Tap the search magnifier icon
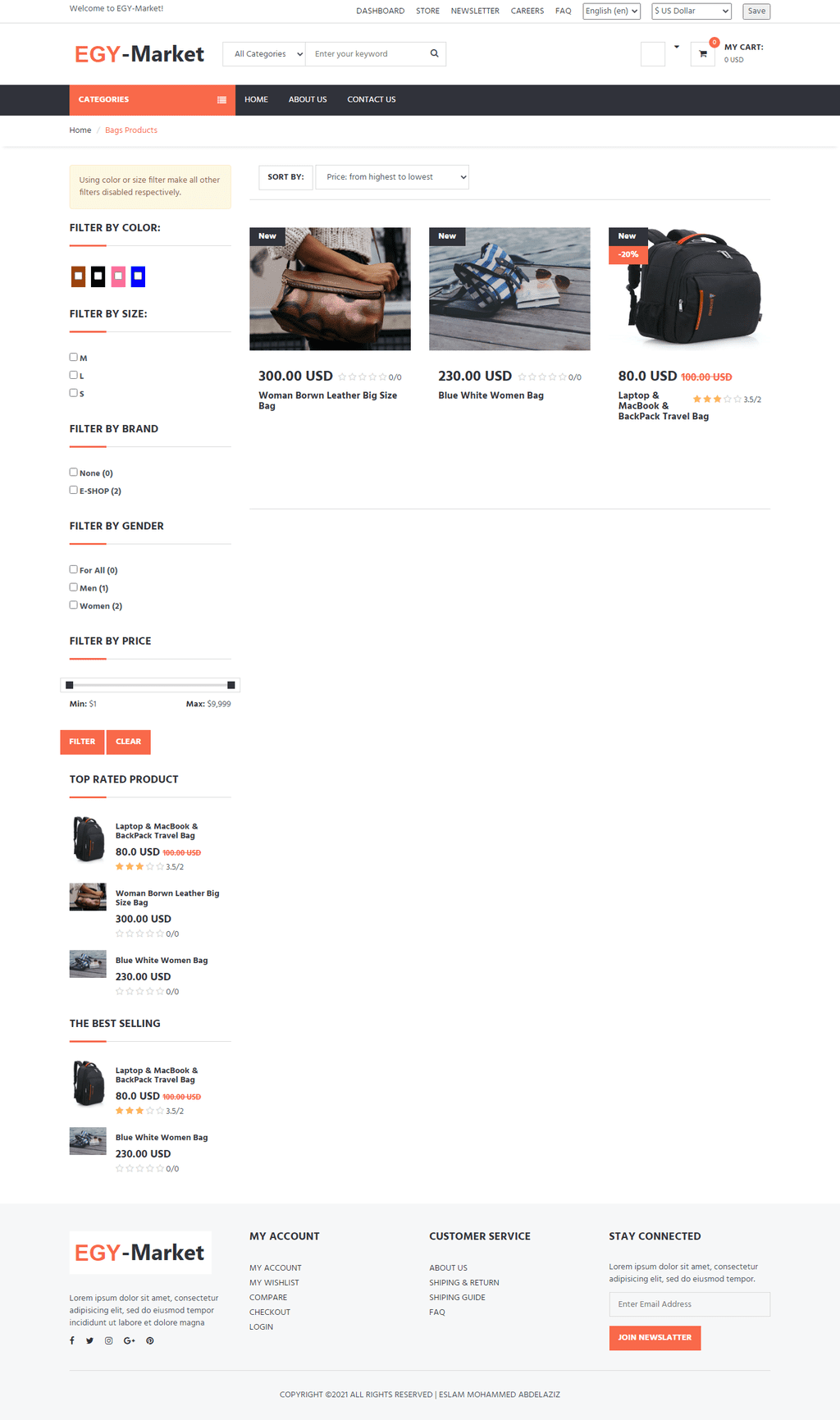840x1420 pixels. pos(434,54)
